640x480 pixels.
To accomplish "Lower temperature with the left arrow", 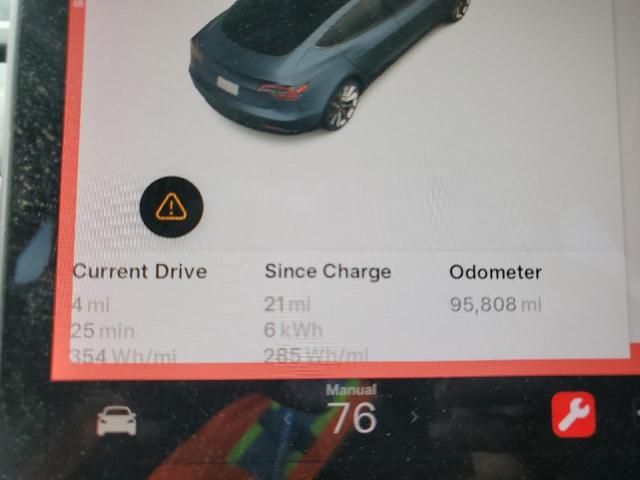I will click(290, 419).
